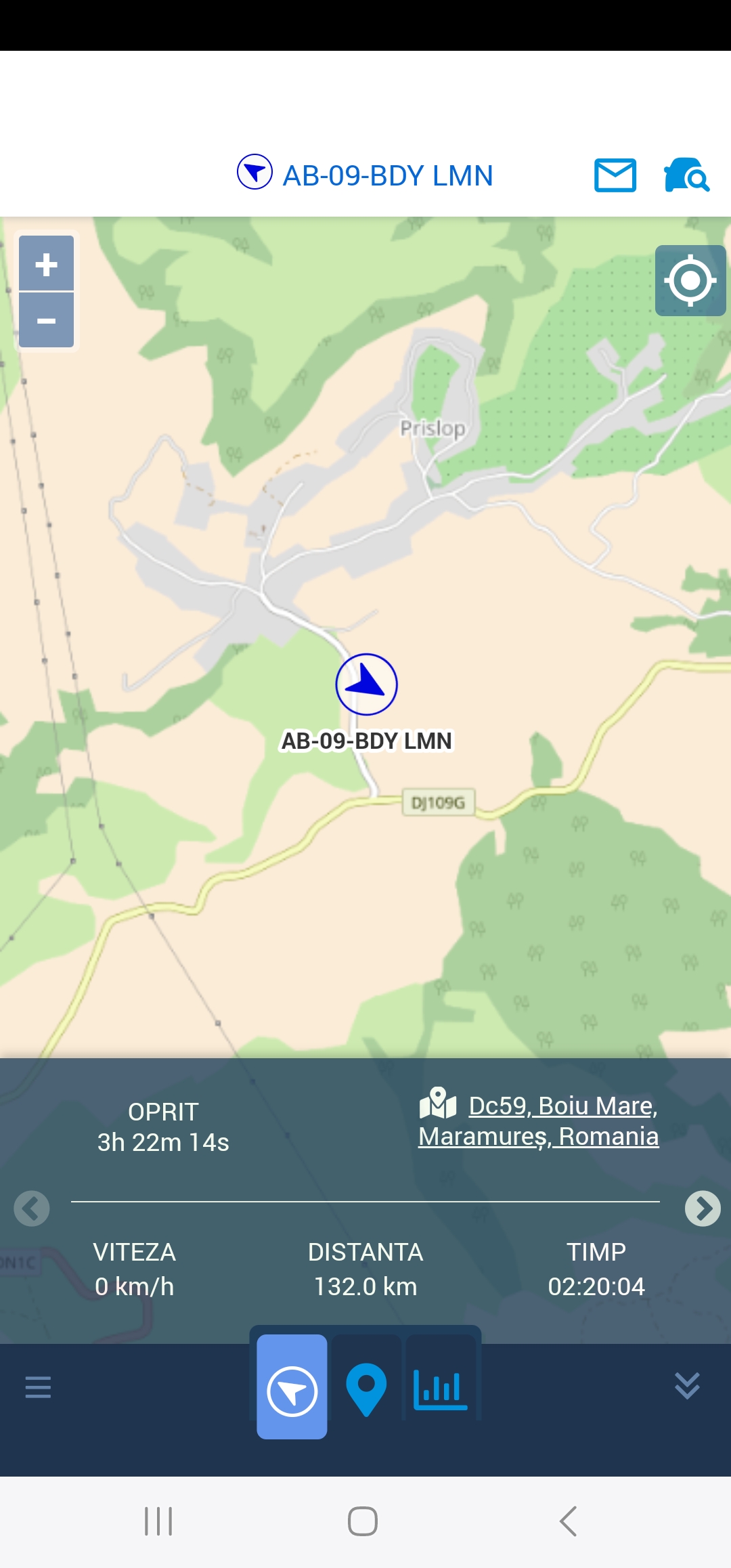Switch to the statistics chart tab
This screenshot has height=1568, width=731.
point(440,1389)
